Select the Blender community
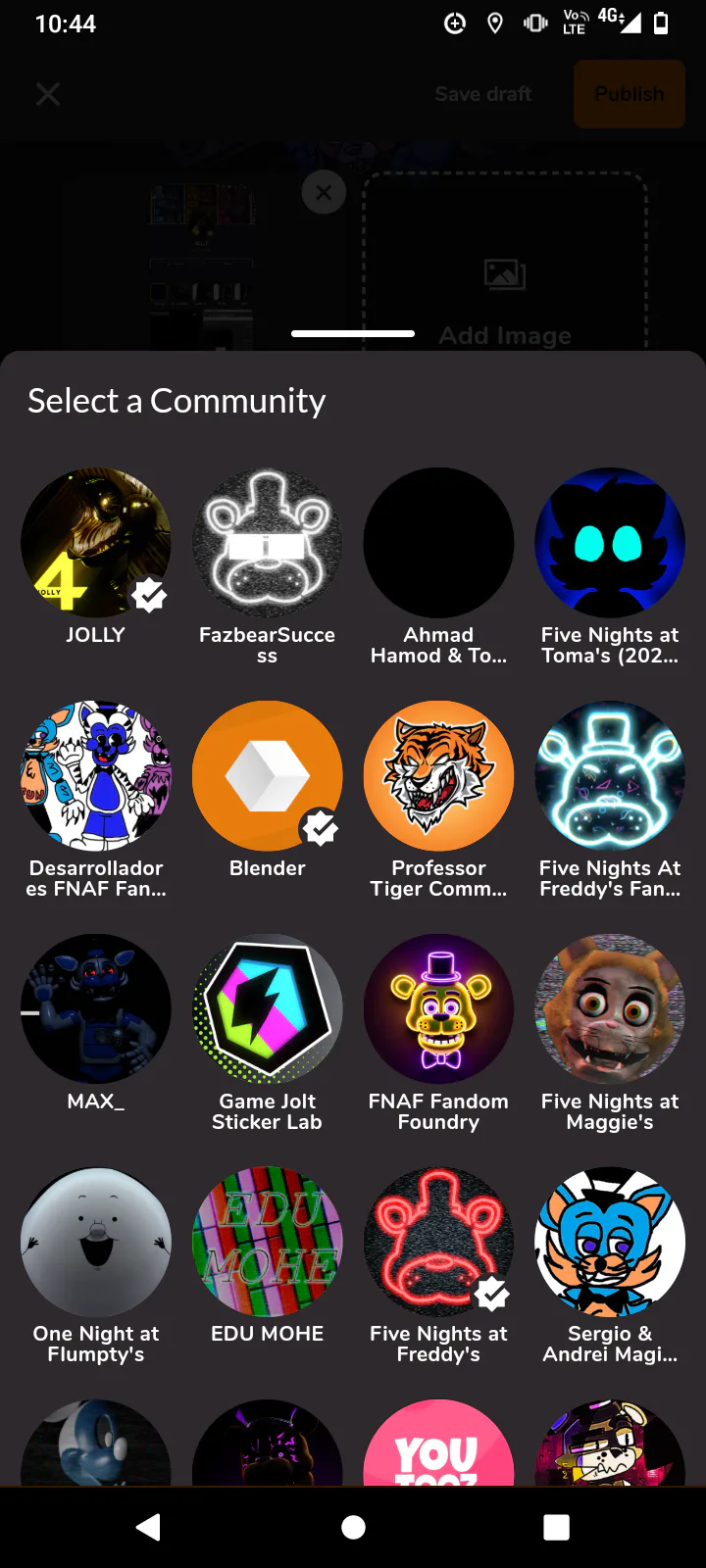706x1568 pixels. pos(267,776)
